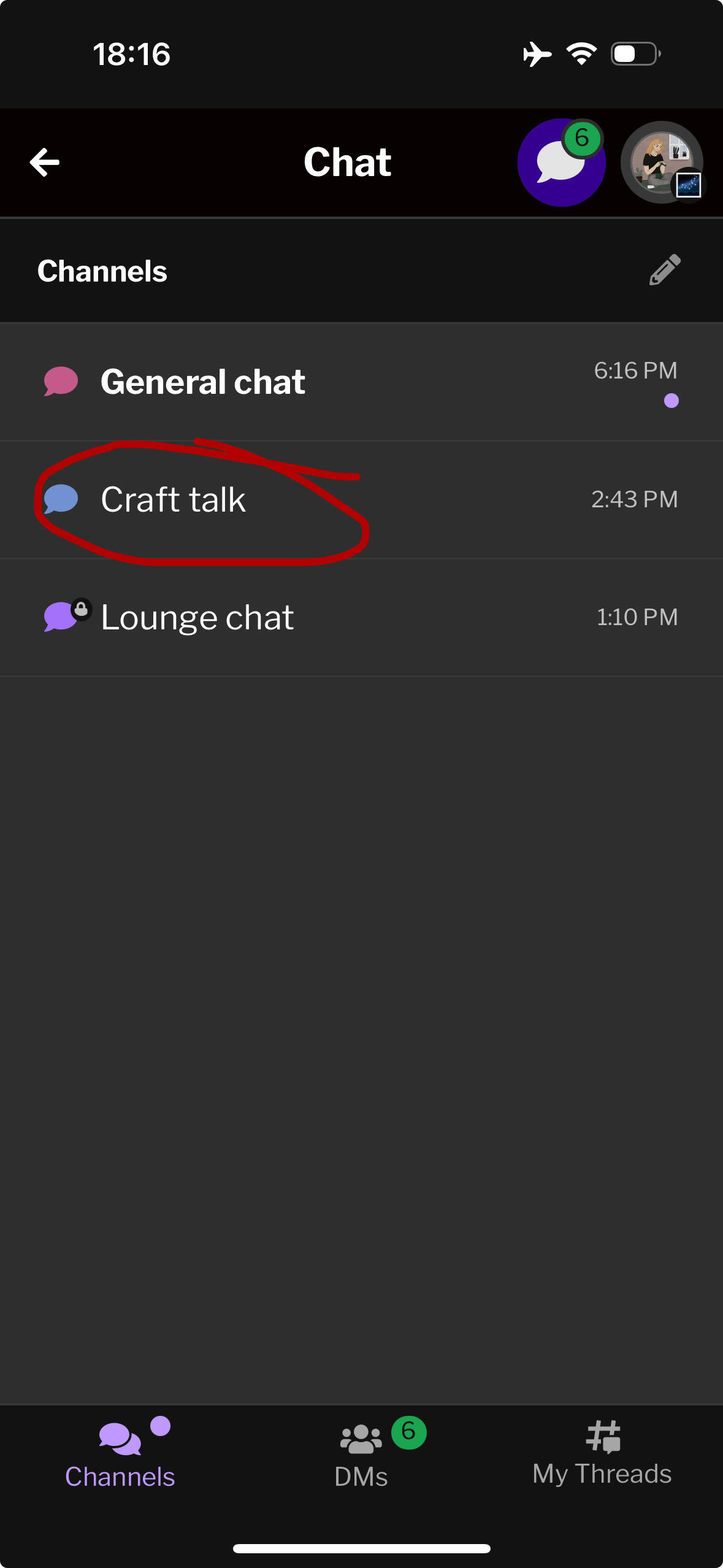Image resolution: width=723 pixels, height=1568 pixels.
Task: Open the Lounge chat channel
Action: point(361,617)
